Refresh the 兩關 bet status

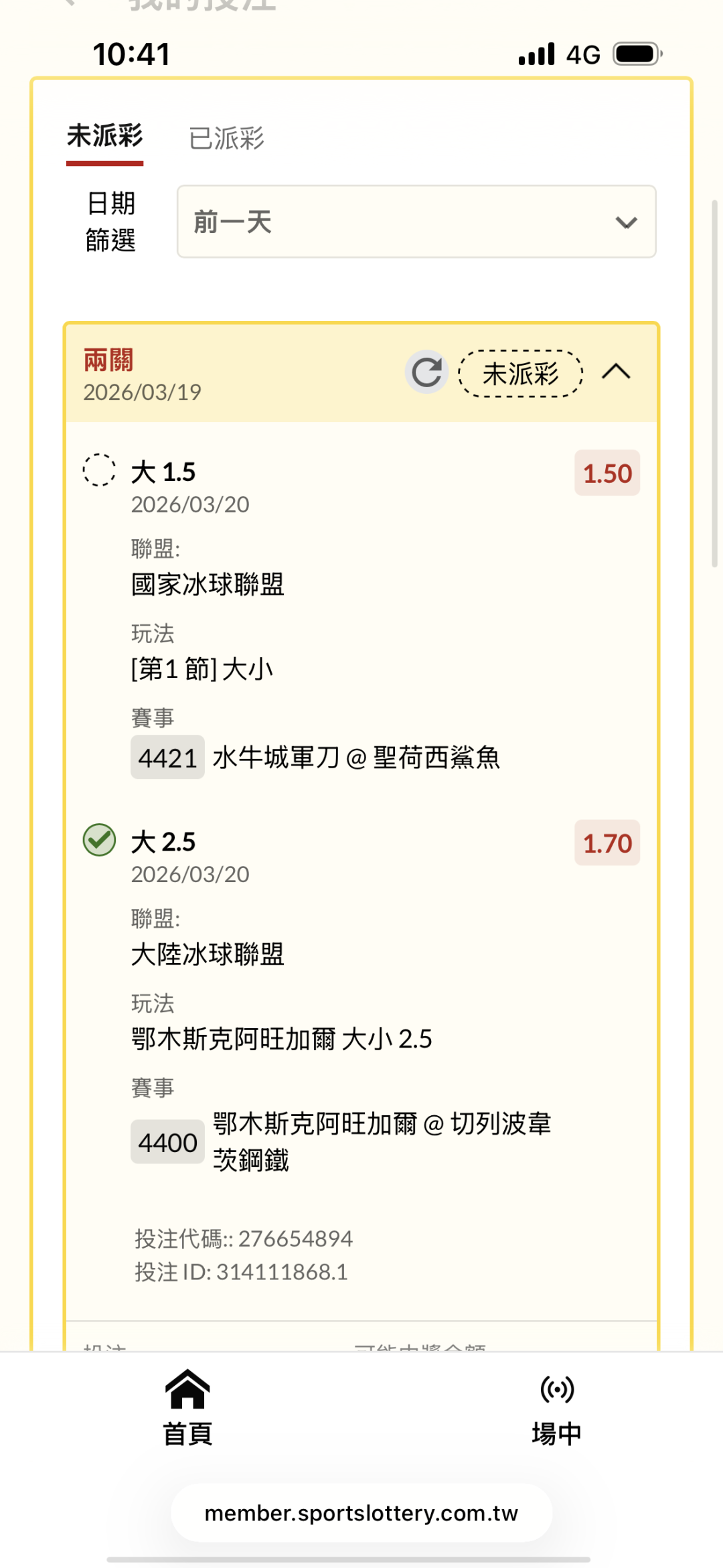[x=426, y=372]
